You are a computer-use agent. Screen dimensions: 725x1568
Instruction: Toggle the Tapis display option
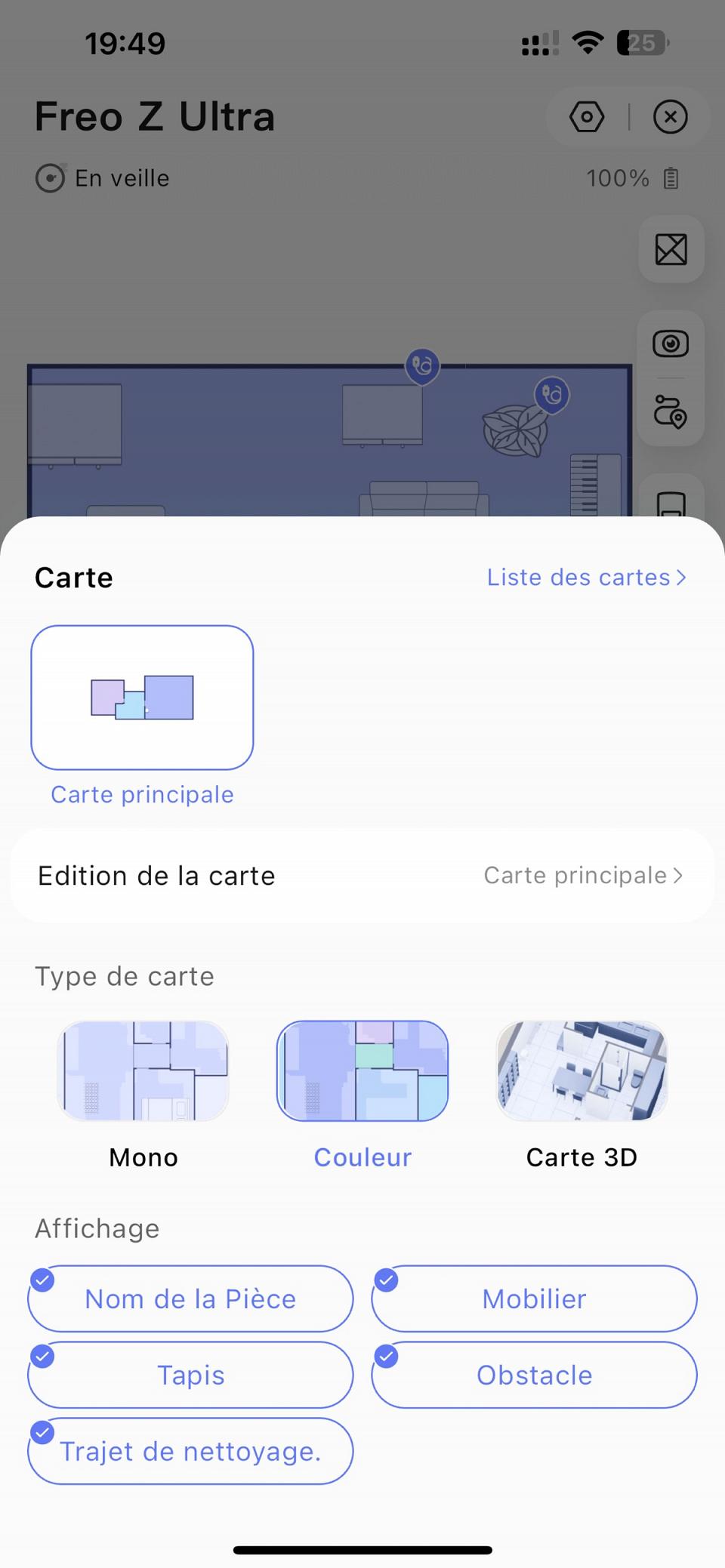click(x=190, y=1375)
